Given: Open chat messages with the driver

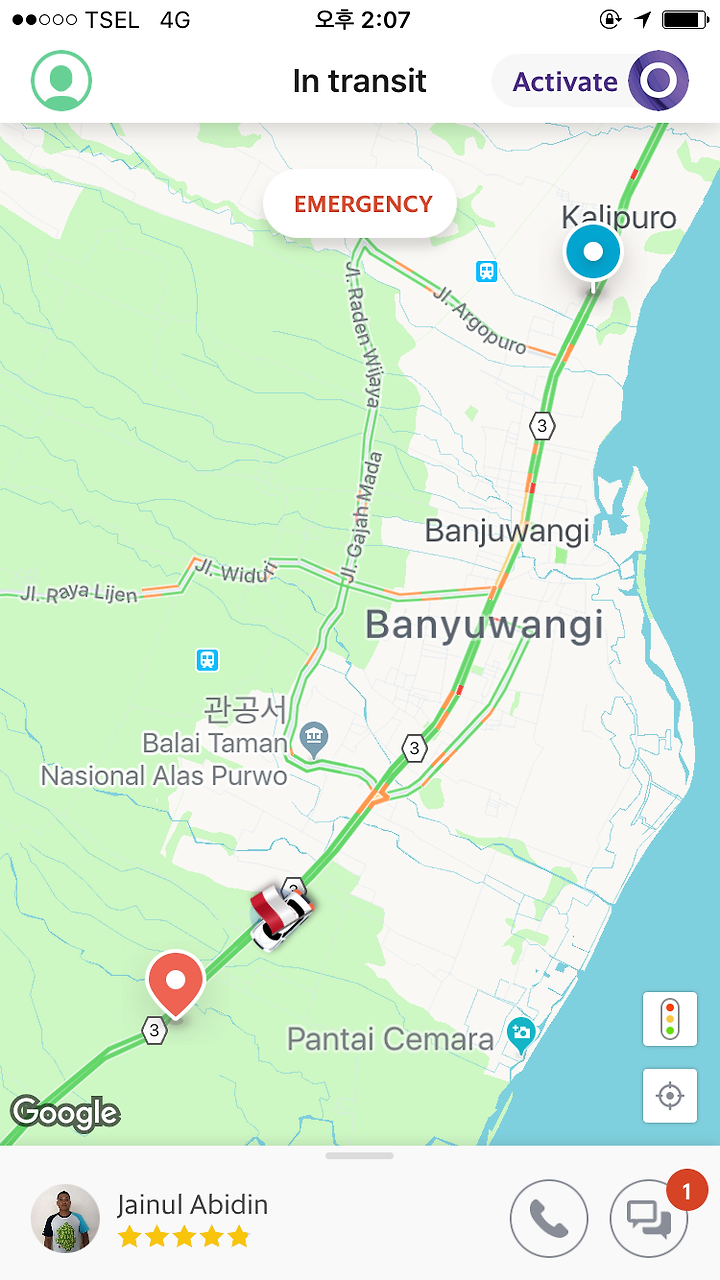Looking at the screenshot, I should click(649, 1218).
